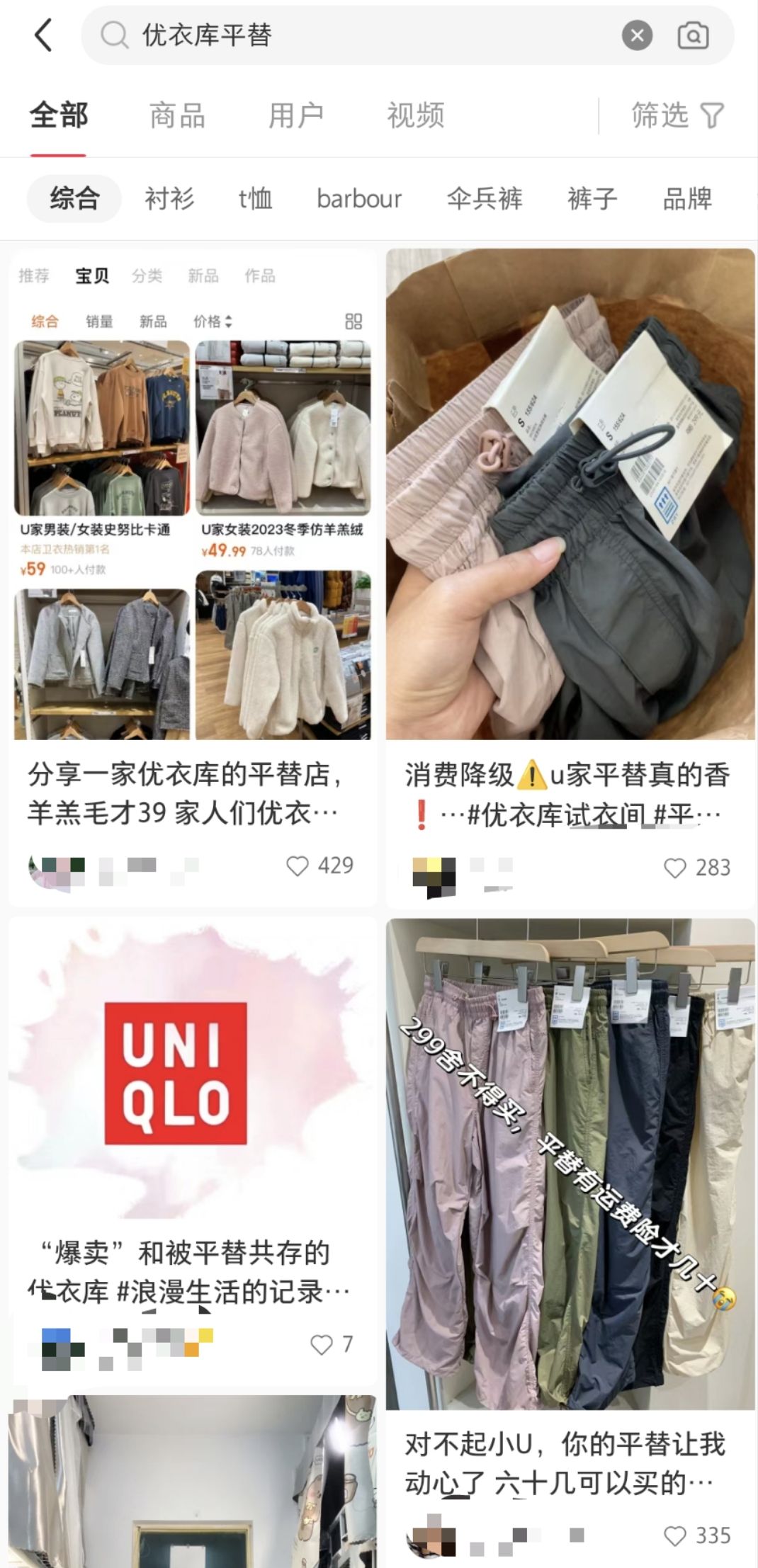
Task: Select the 品牌 filter chip
Action: (x=687, y=198)
